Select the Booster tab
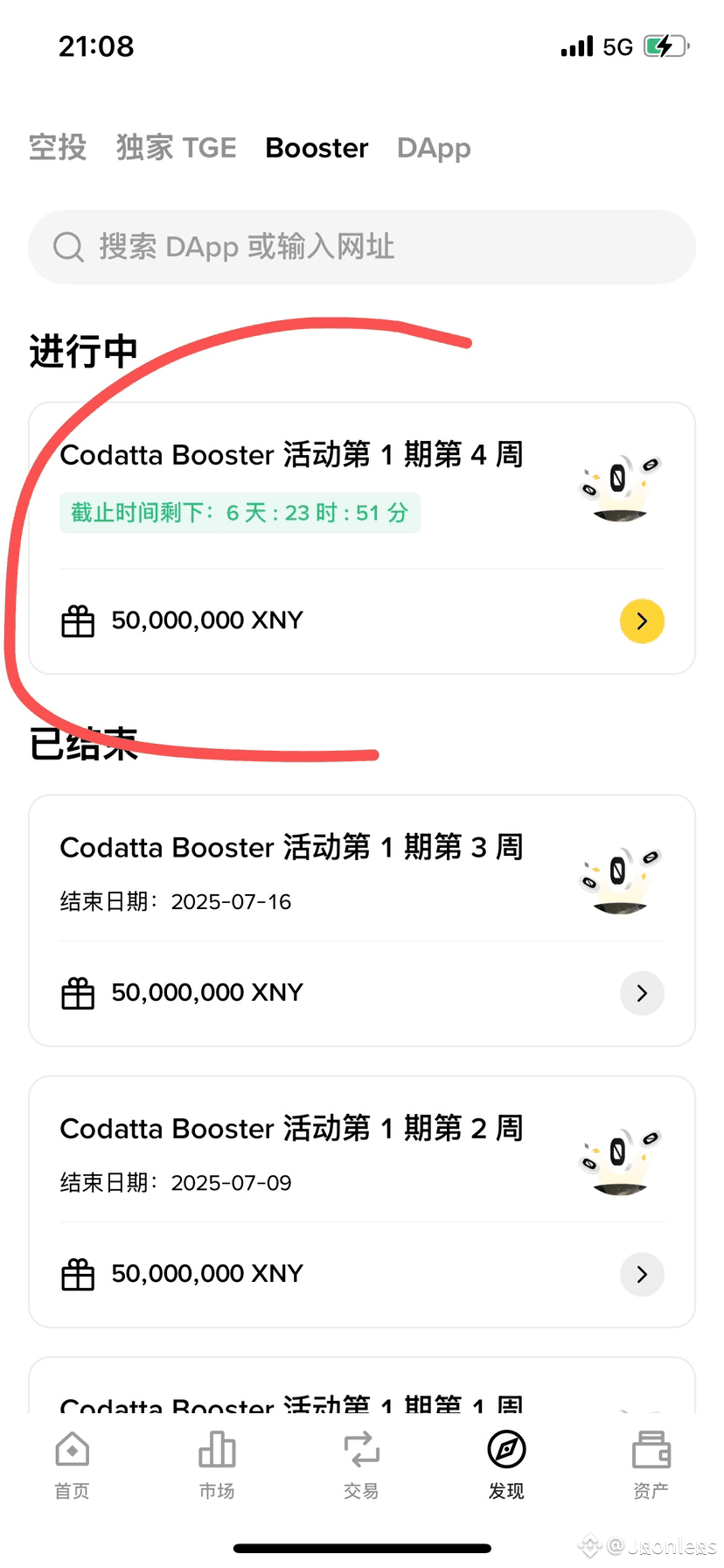This screenshot has height=1568, width=724. [x=317, y=148]
